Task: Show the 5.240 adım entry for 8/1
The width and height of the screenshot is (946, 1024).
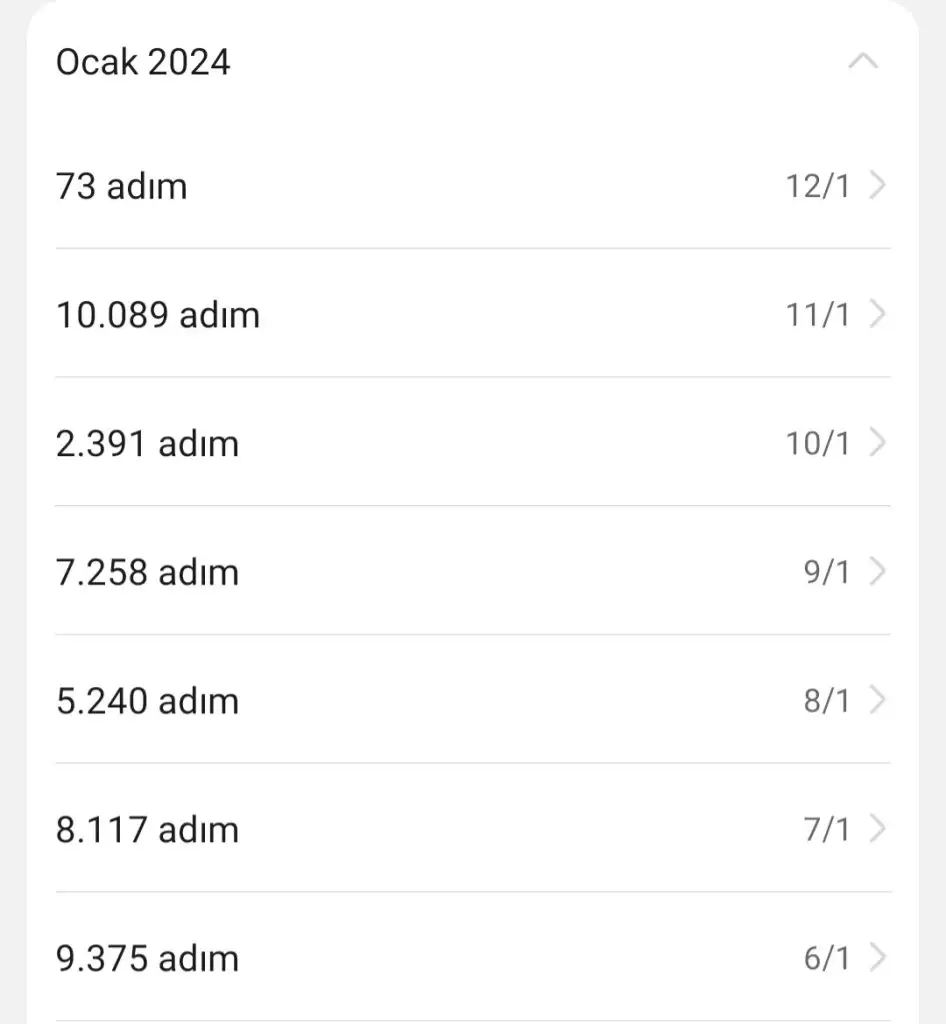Action: [472, 700]
